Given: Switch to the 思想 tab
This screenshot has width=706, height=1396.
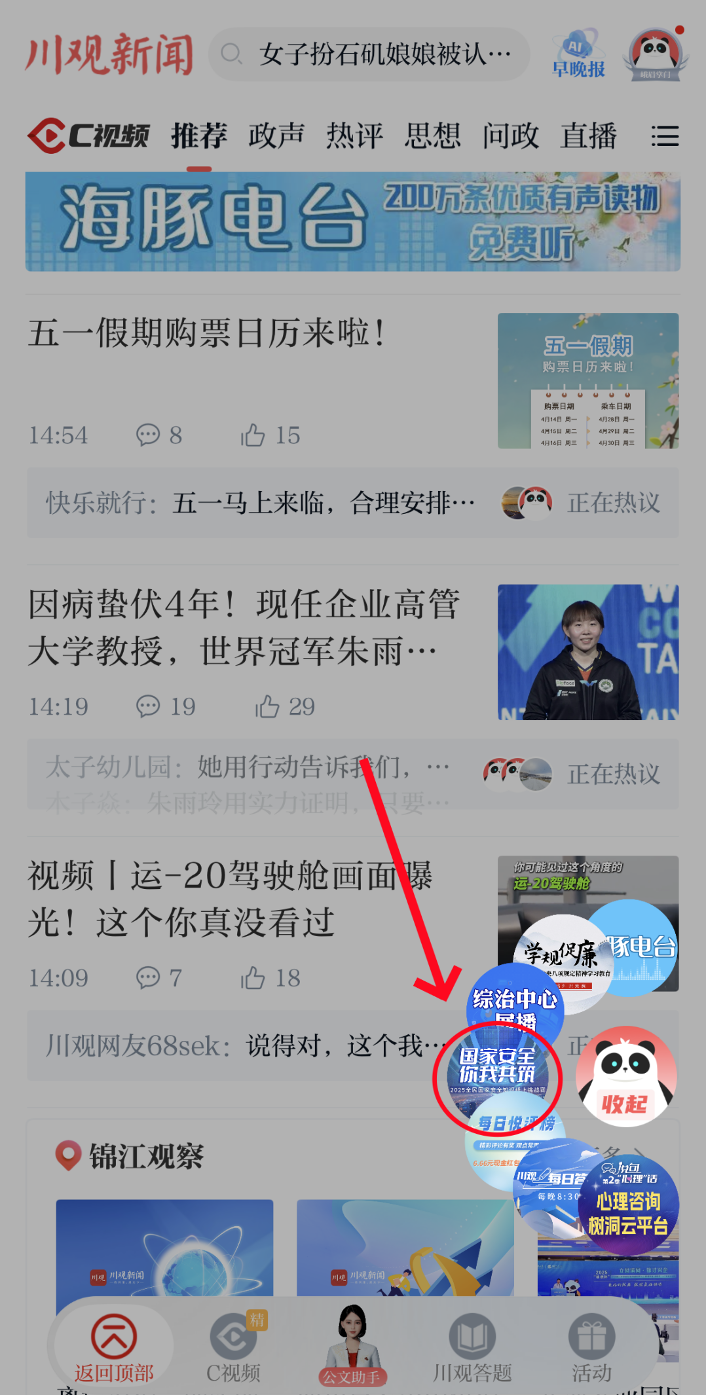Looking at the screenshot, I should 432,136.
